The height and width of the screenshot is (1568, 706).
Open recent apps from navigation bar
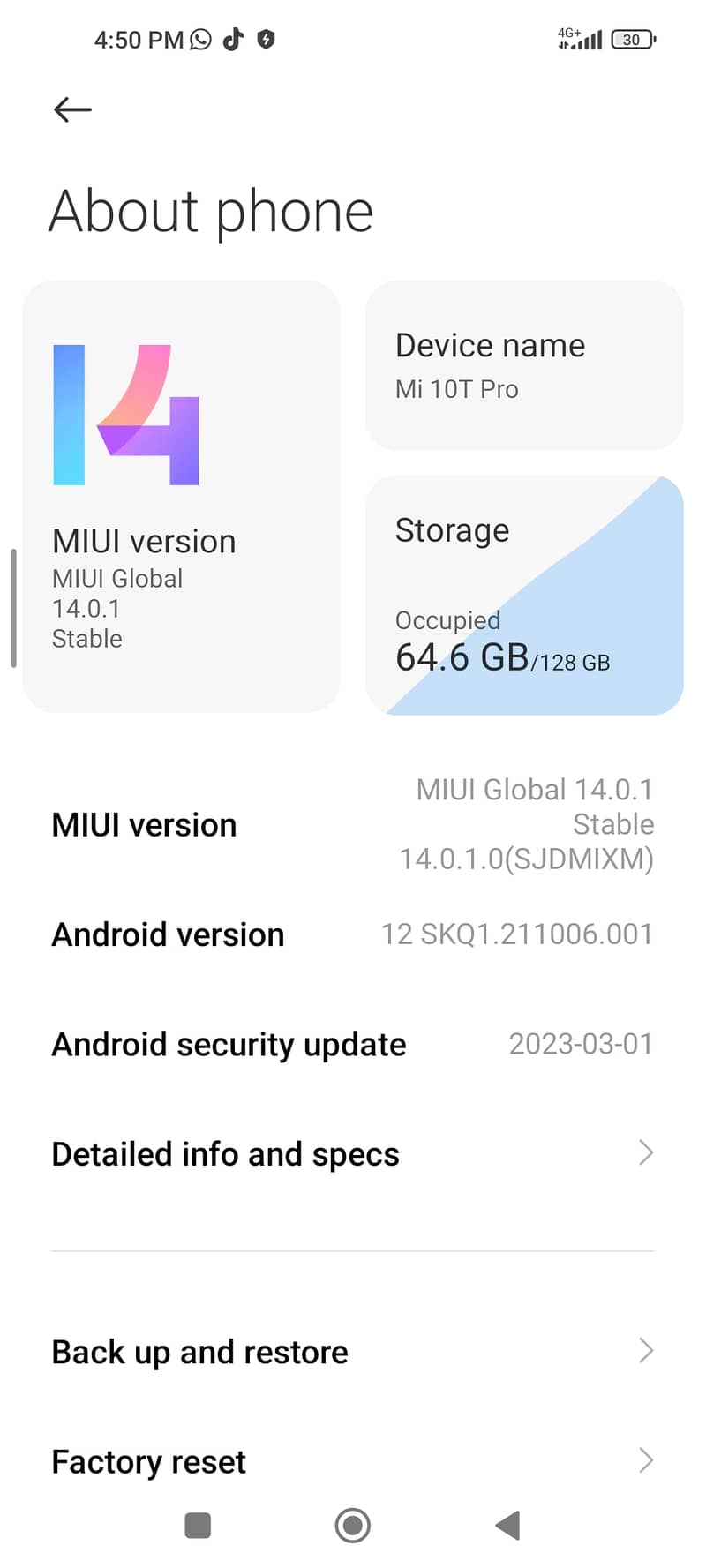pos(198,1525)
